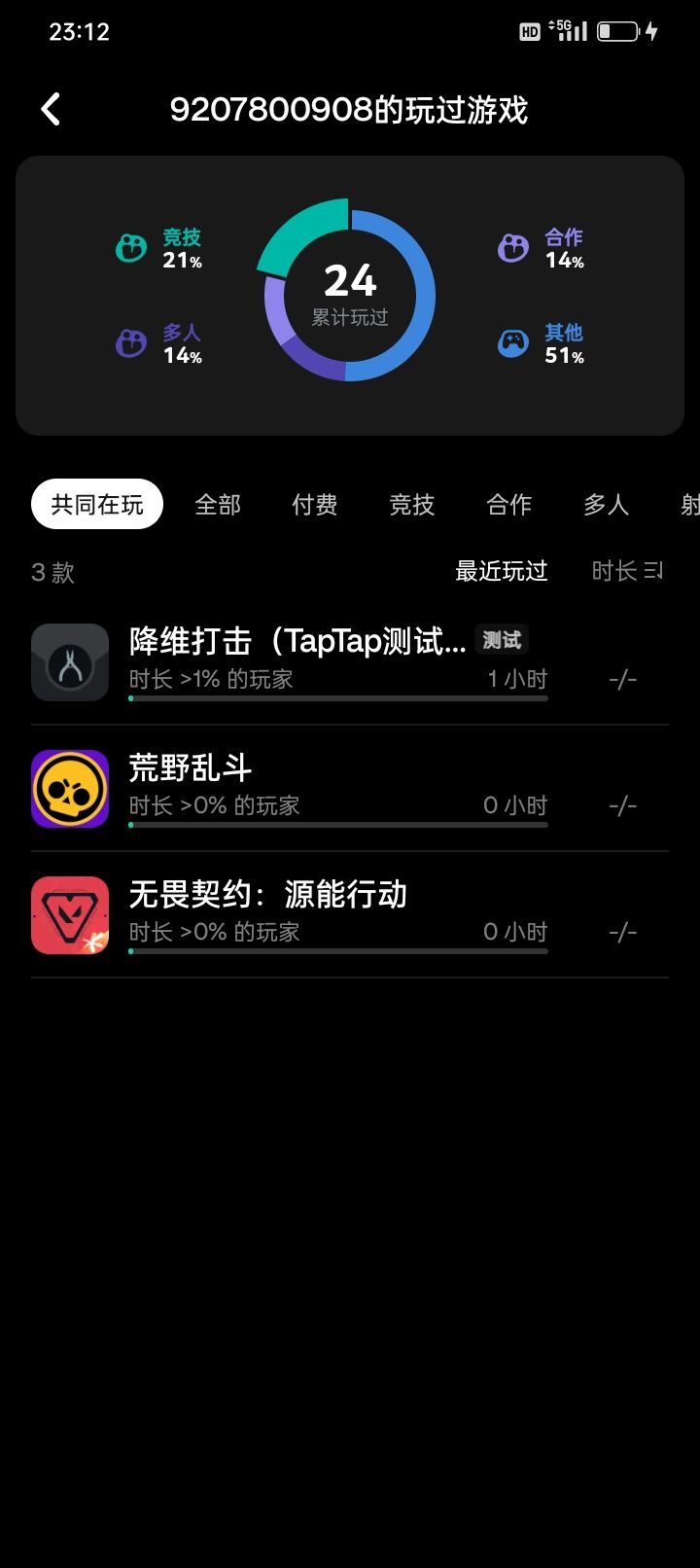Tap the 合作 category icon
Viewport: 700px width, 1568px height.
coord(512,246)
